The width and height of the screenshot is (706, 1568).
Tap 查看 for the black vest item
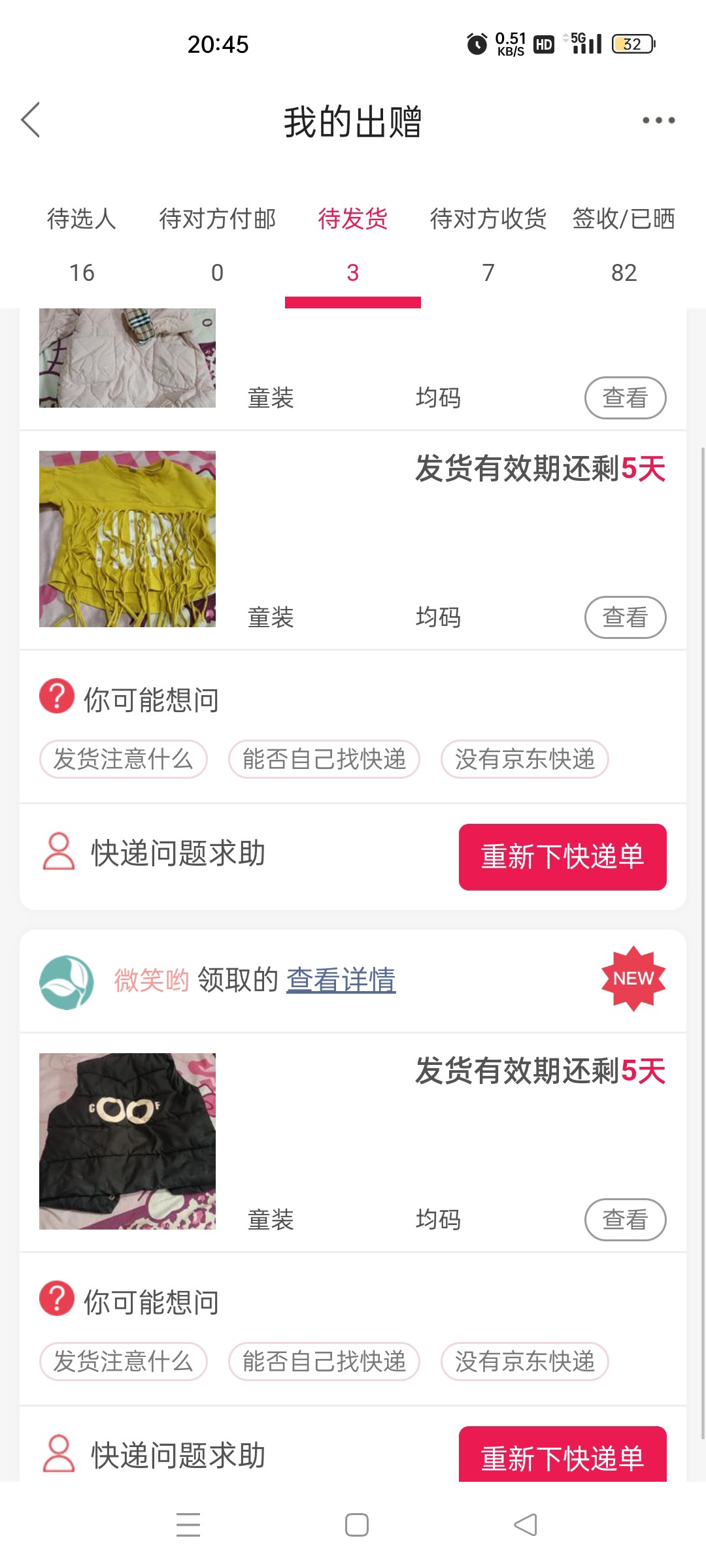coord(625,1220)
